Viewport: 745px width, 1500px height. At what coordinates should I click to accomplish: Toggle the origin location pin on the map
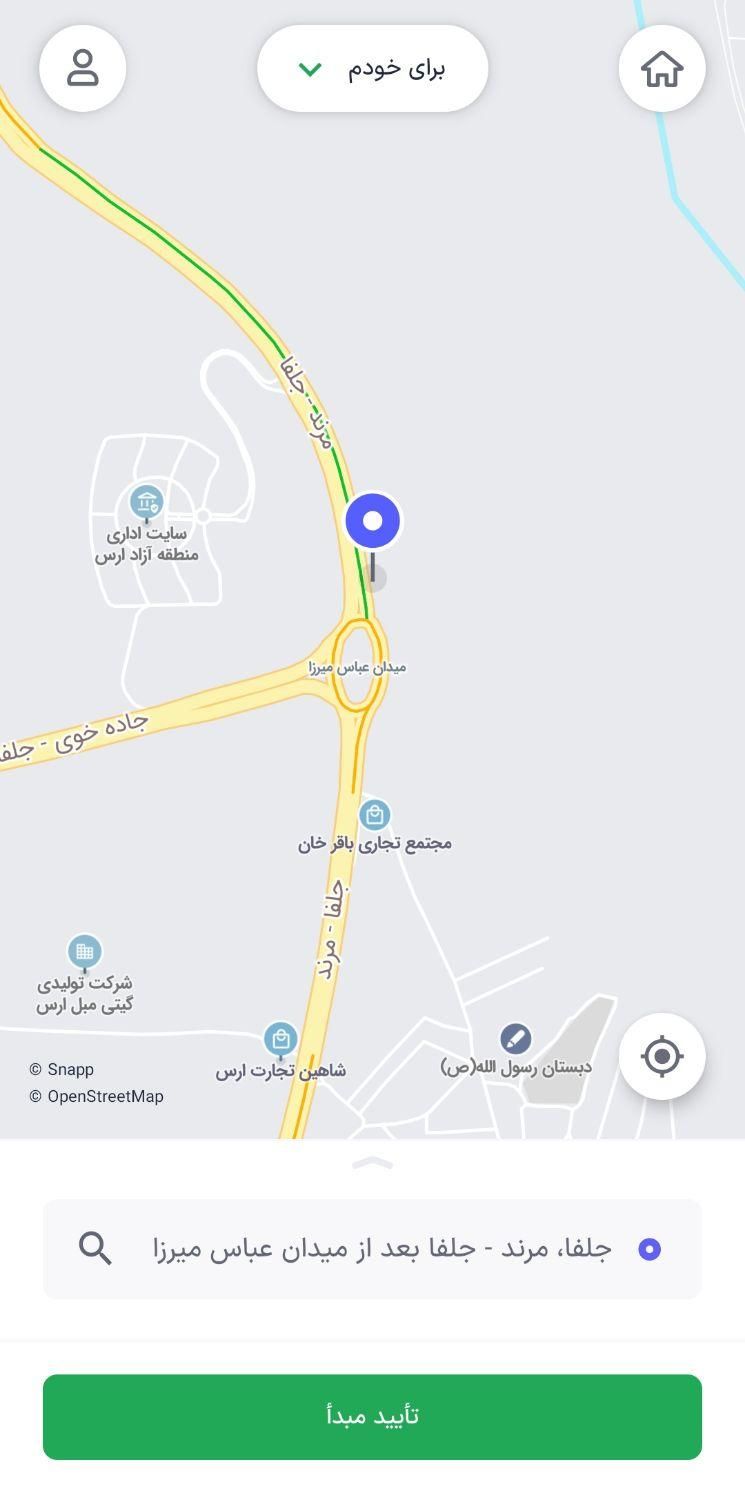pyautogui.click(x=374, y=520)
